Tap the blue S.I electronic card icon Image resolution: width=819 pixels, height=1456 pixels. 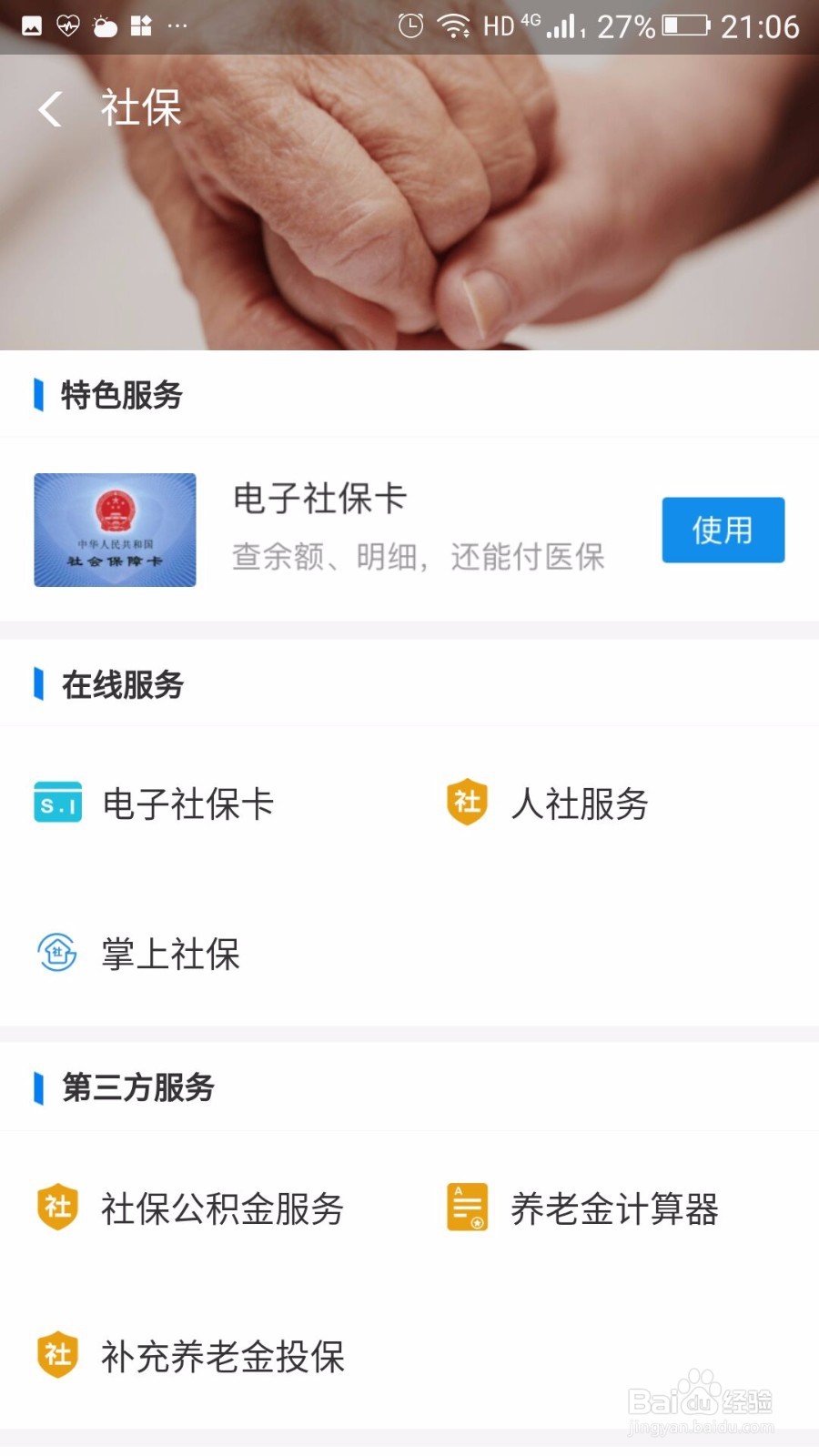[56, 804]
